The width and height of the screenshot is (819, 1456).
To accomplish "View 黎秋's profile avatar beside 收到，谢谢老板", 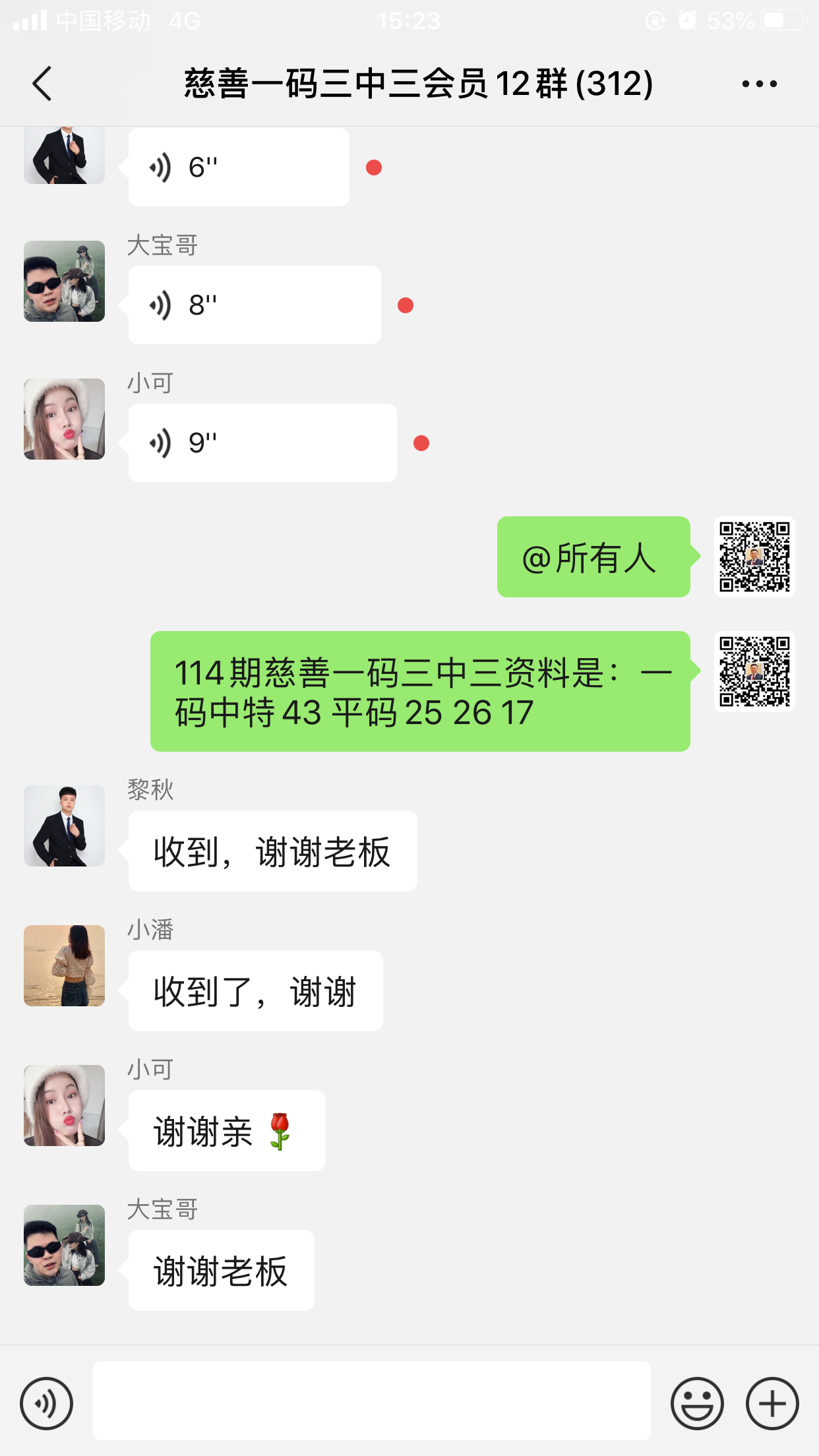I will click(x=64, y=826).
